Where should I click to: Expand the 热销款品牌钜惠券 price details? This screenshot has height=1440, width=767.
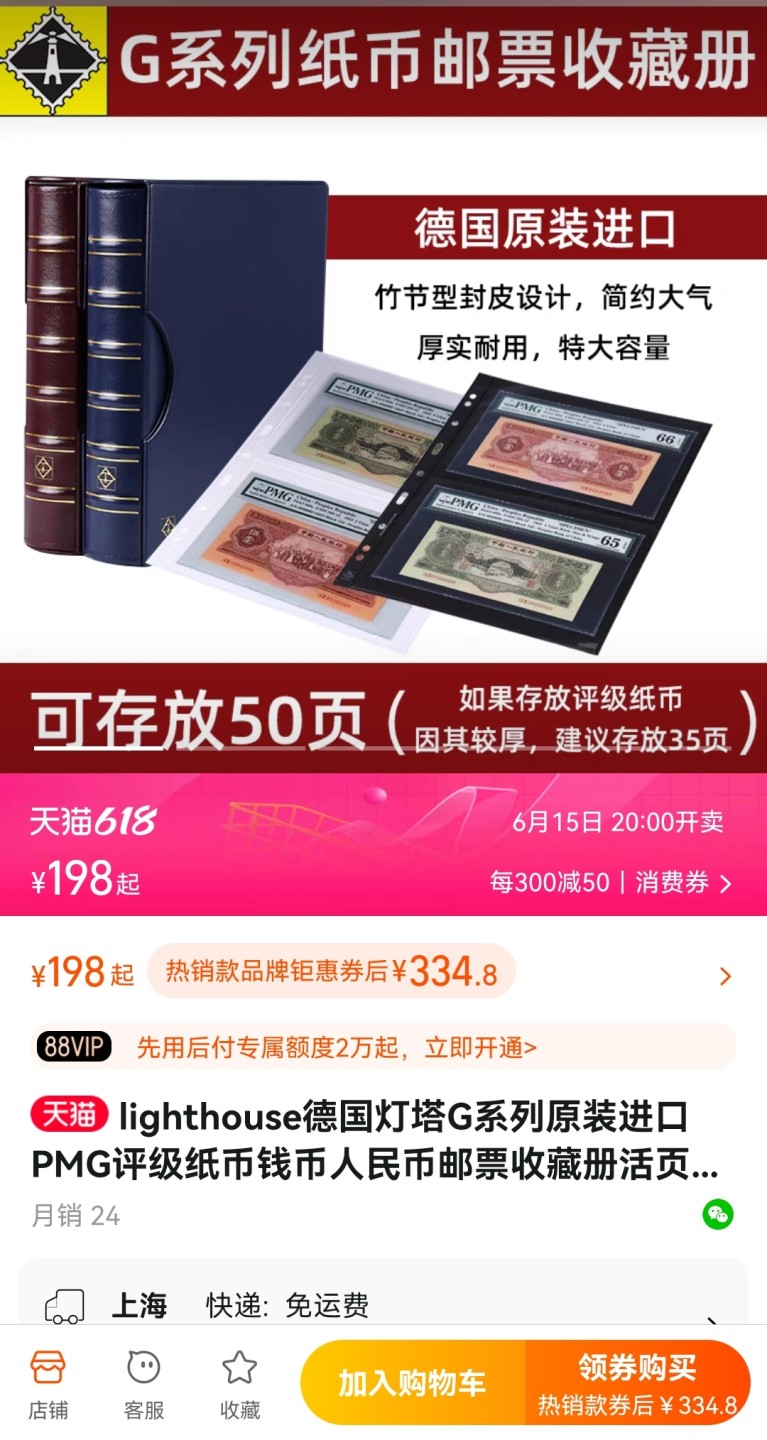(x=725, y=976)
